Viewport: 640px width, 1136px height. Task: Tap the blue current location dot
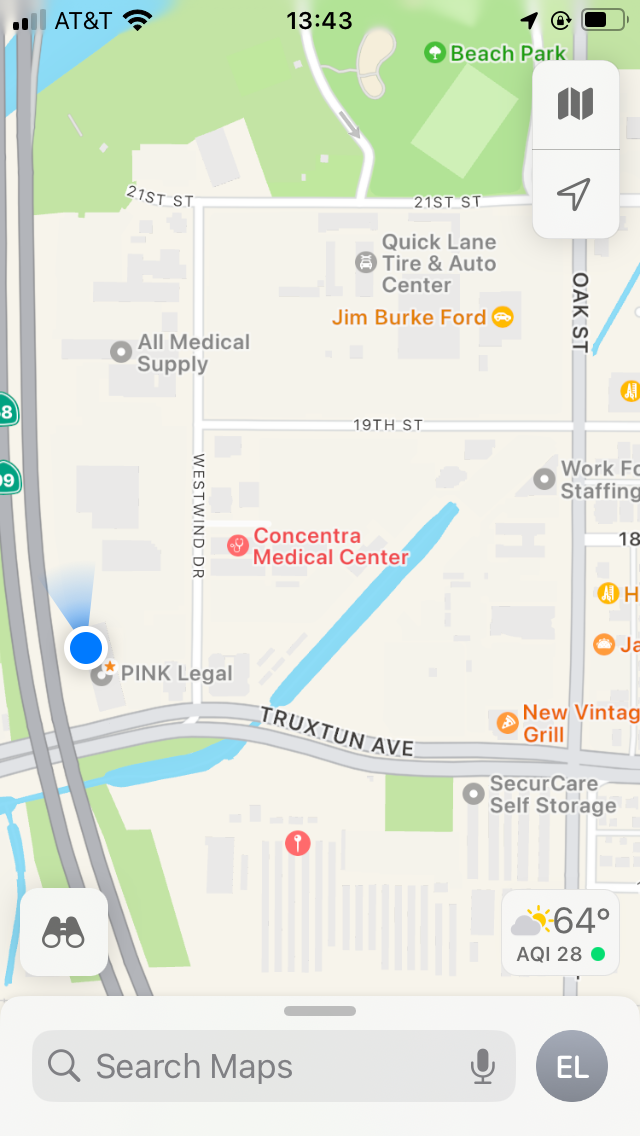click(86, 647)
